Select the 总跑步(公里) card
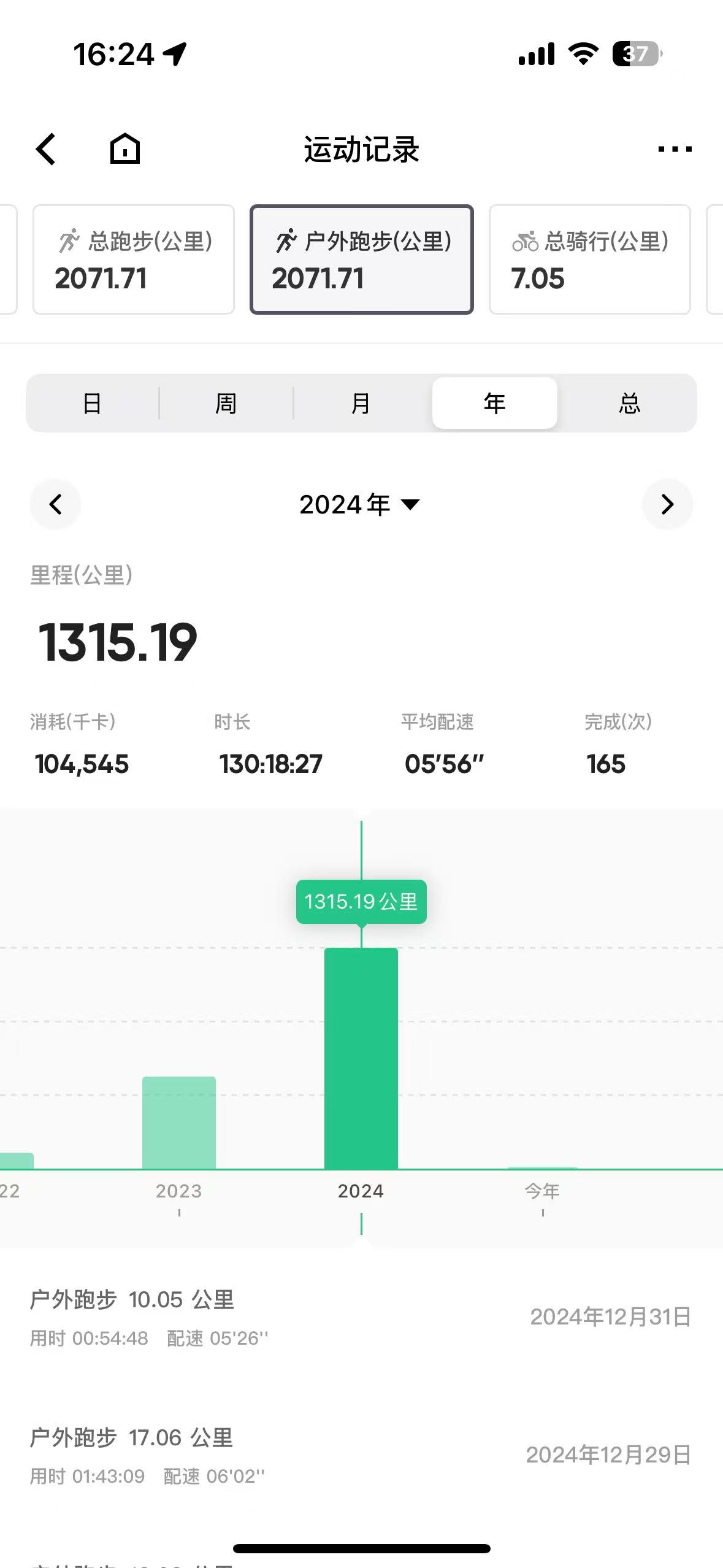The height and width of the screenshot is (1568, 723). (x=134, y=259)
